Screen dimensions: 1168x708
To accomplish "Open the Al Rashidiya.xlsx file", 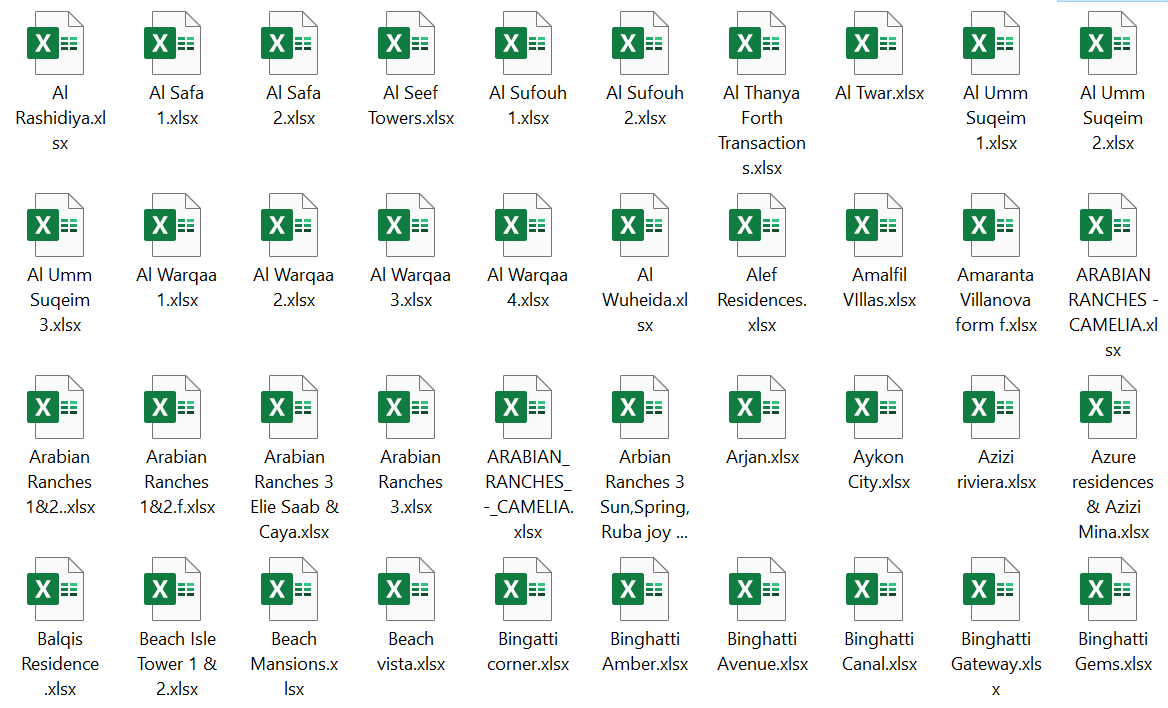I will [x=56, y=43].
